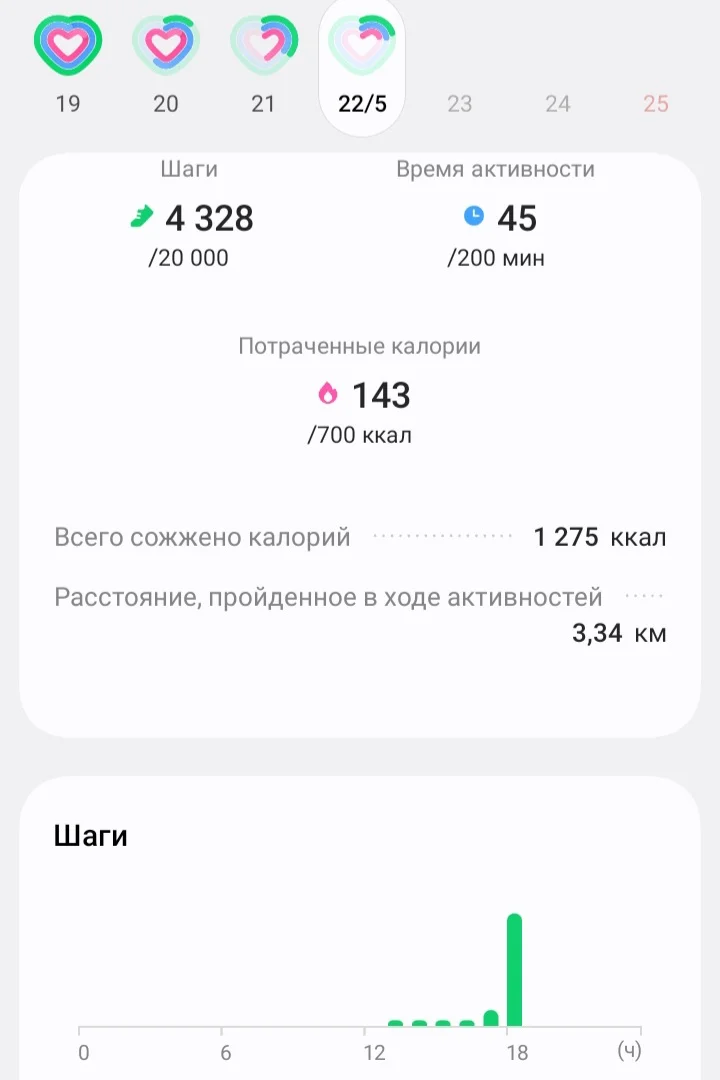The width and height of the screenshot is (720, 1080).
Task: Open Время активности metric
Action: 495,217
